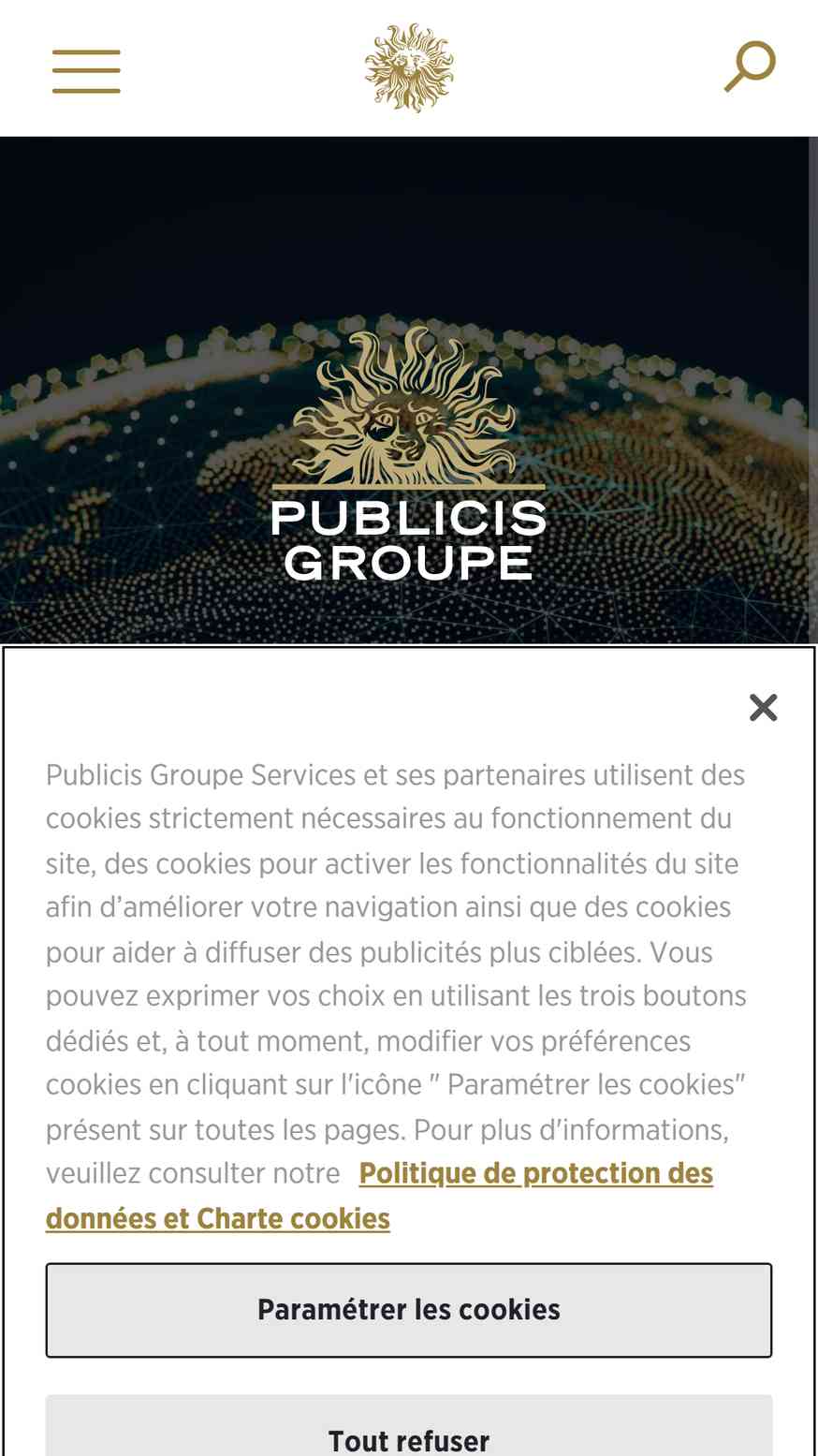Open the search magnifier icon
818x1456 pixels.
750,66
